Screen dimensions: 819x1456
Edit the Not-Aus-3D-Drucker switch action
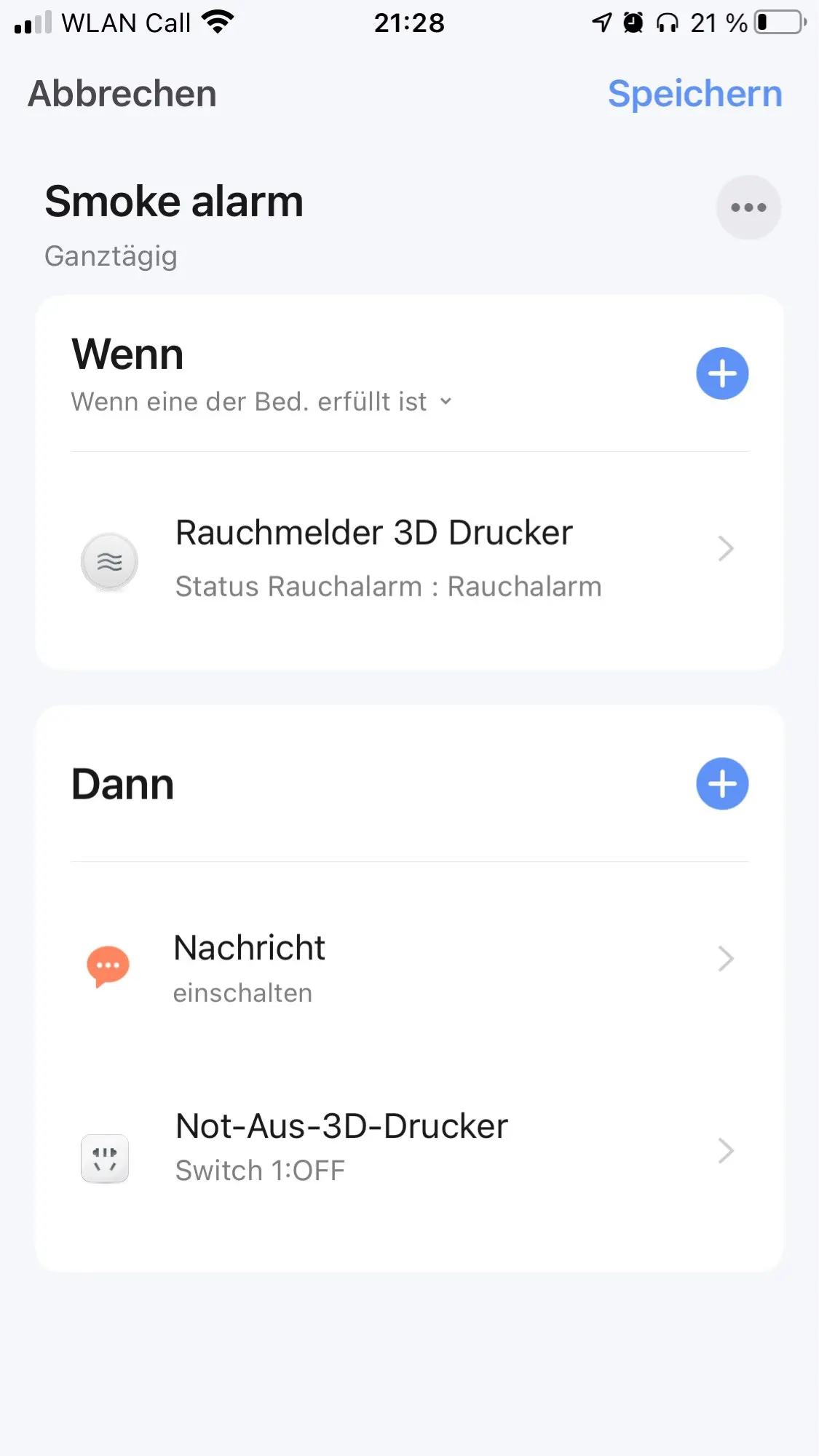click(408, 1147)
